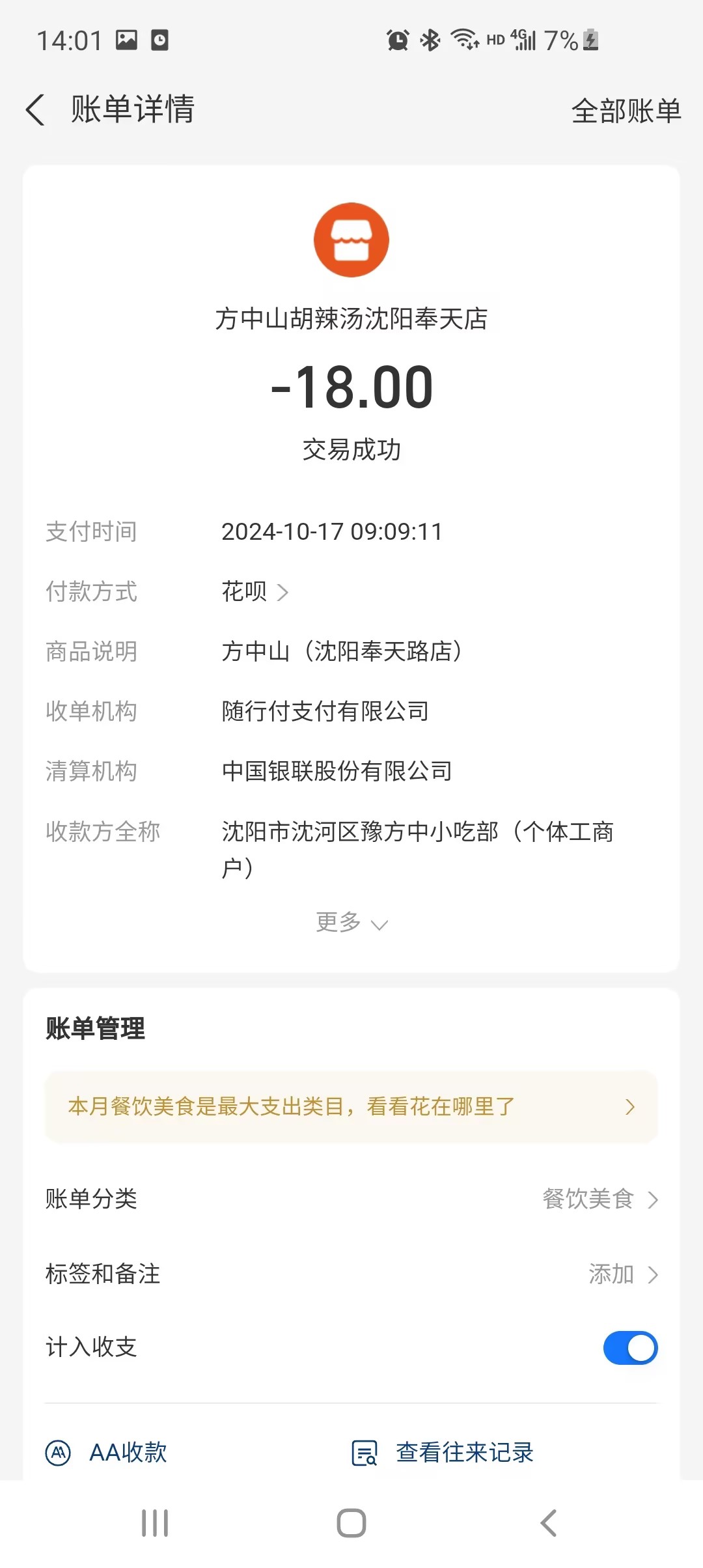Add a tag in 标签和备注

pos(622,1274)
